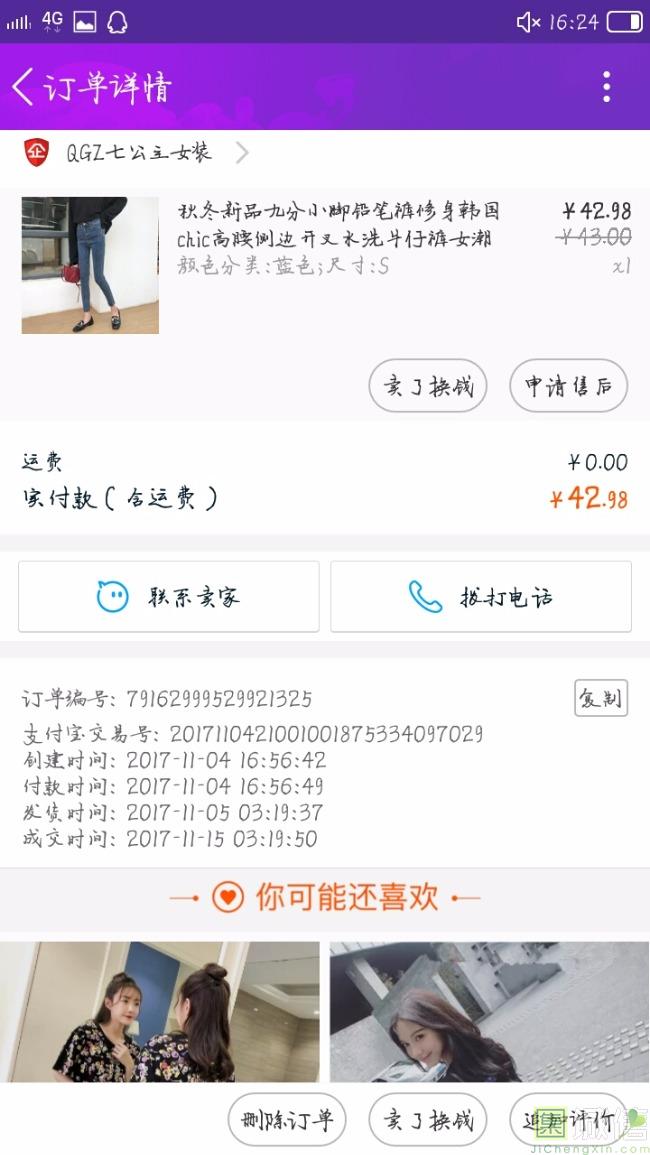This screenshot has width=650, height=1155.
Task: Open the three-dot overflow menu
Action: coord(606,87)
